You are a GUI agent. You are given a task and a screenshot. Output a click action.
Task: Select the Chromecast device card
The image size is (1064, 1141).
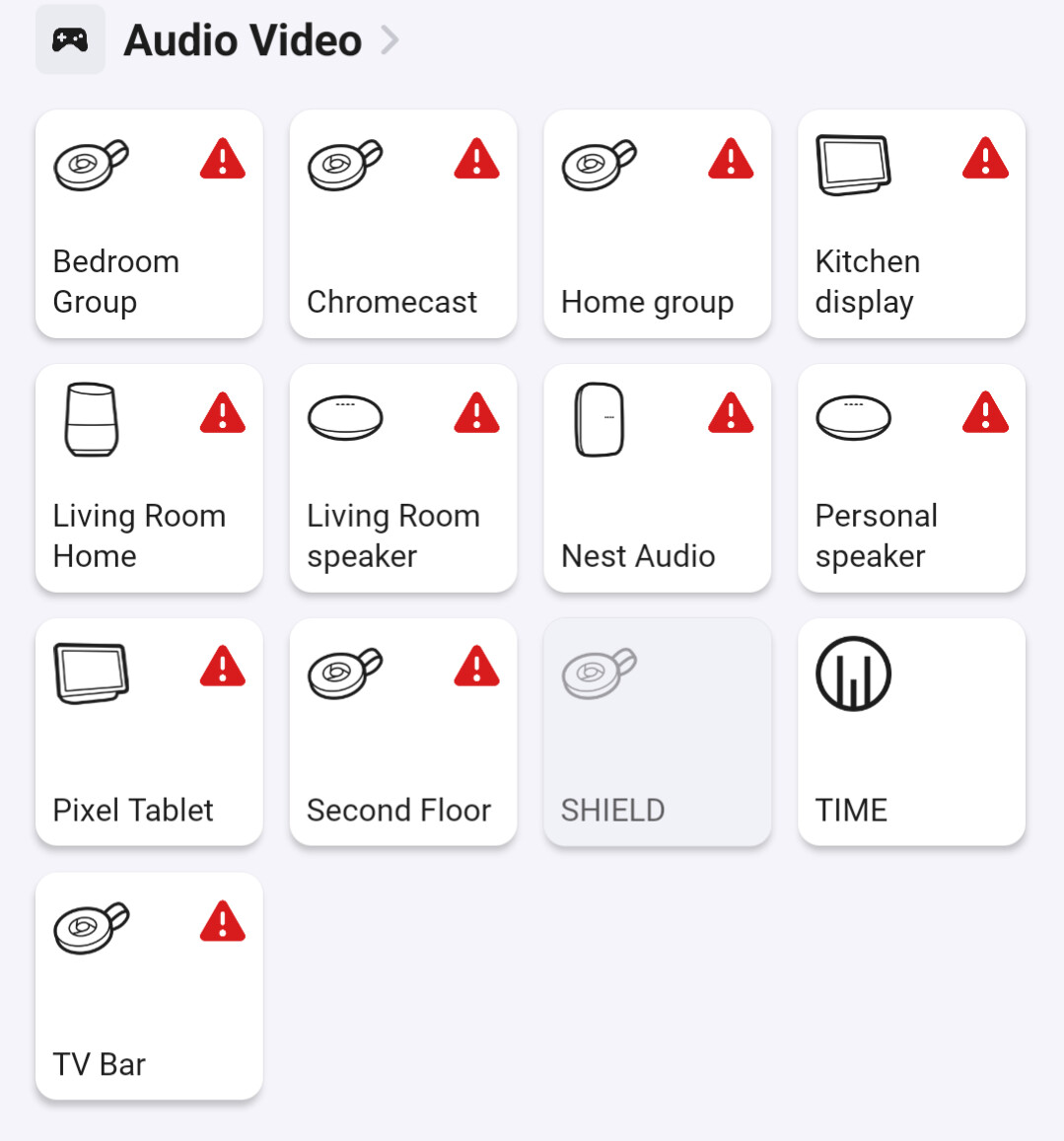(x=403, y=224)
